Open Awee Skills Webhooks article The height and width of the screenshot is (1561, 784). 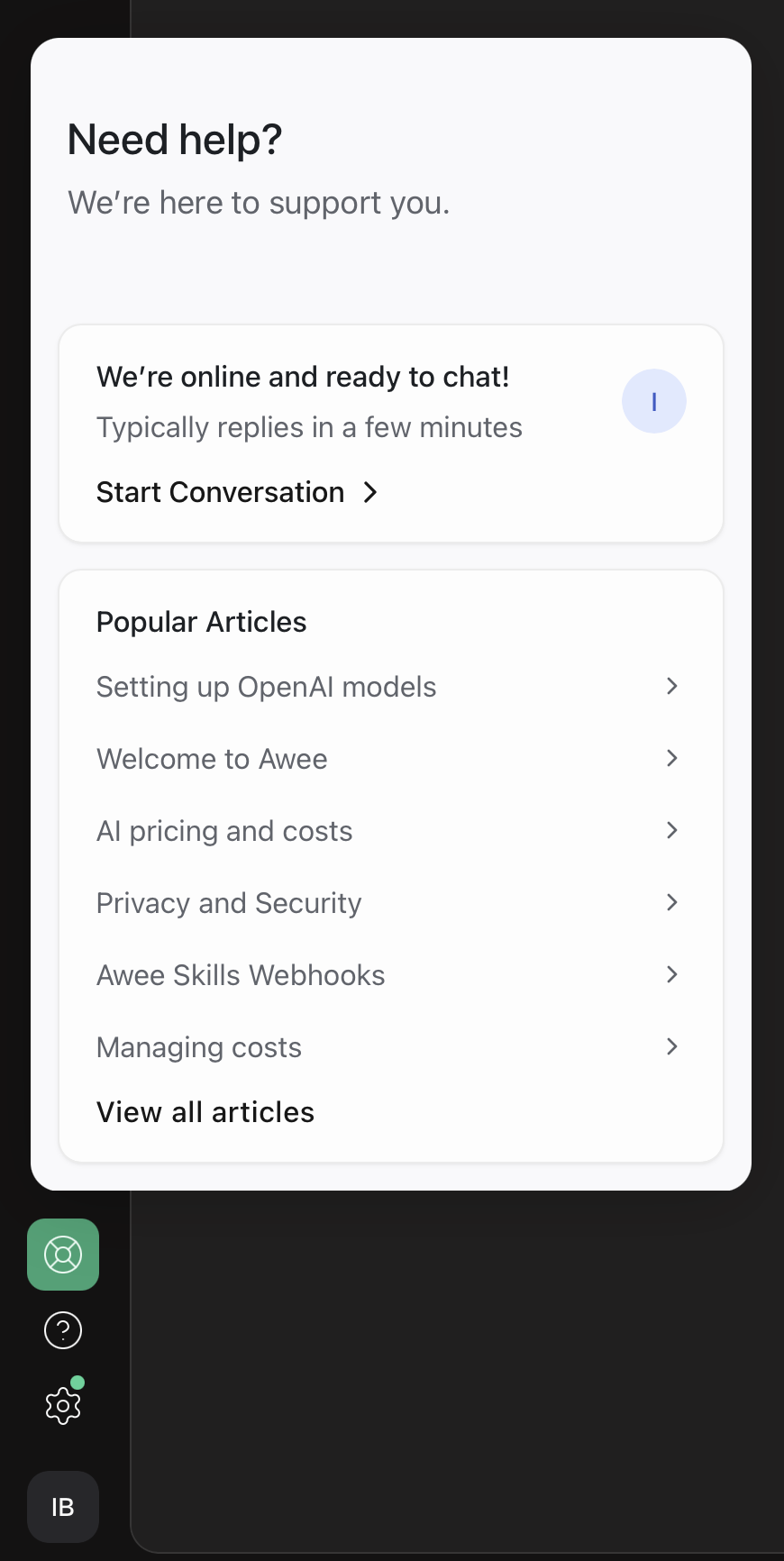(x=387, y=975)
